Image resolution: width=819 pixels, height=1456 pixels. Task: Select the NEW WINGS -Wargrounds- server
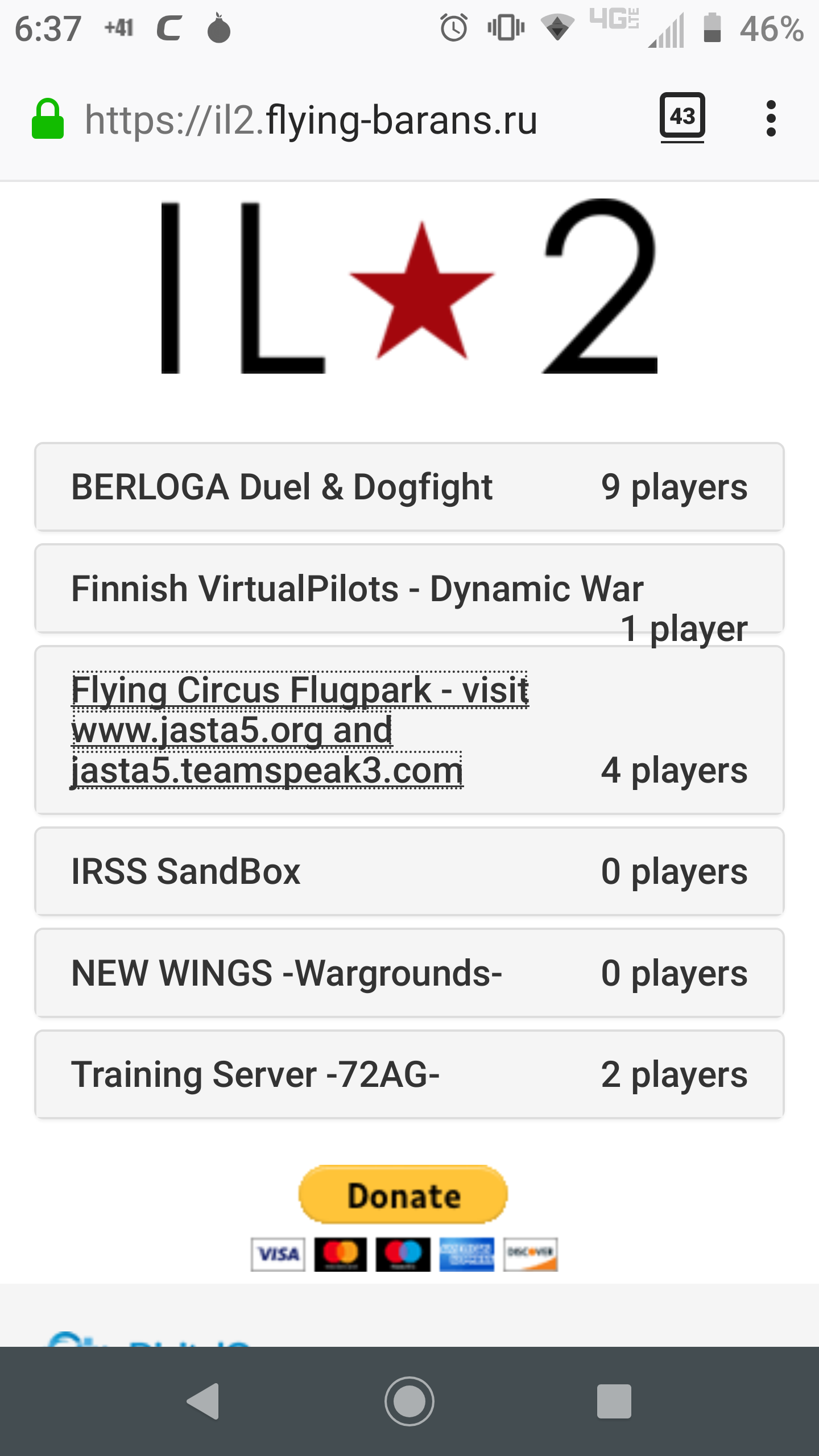(x=409, y=973)
